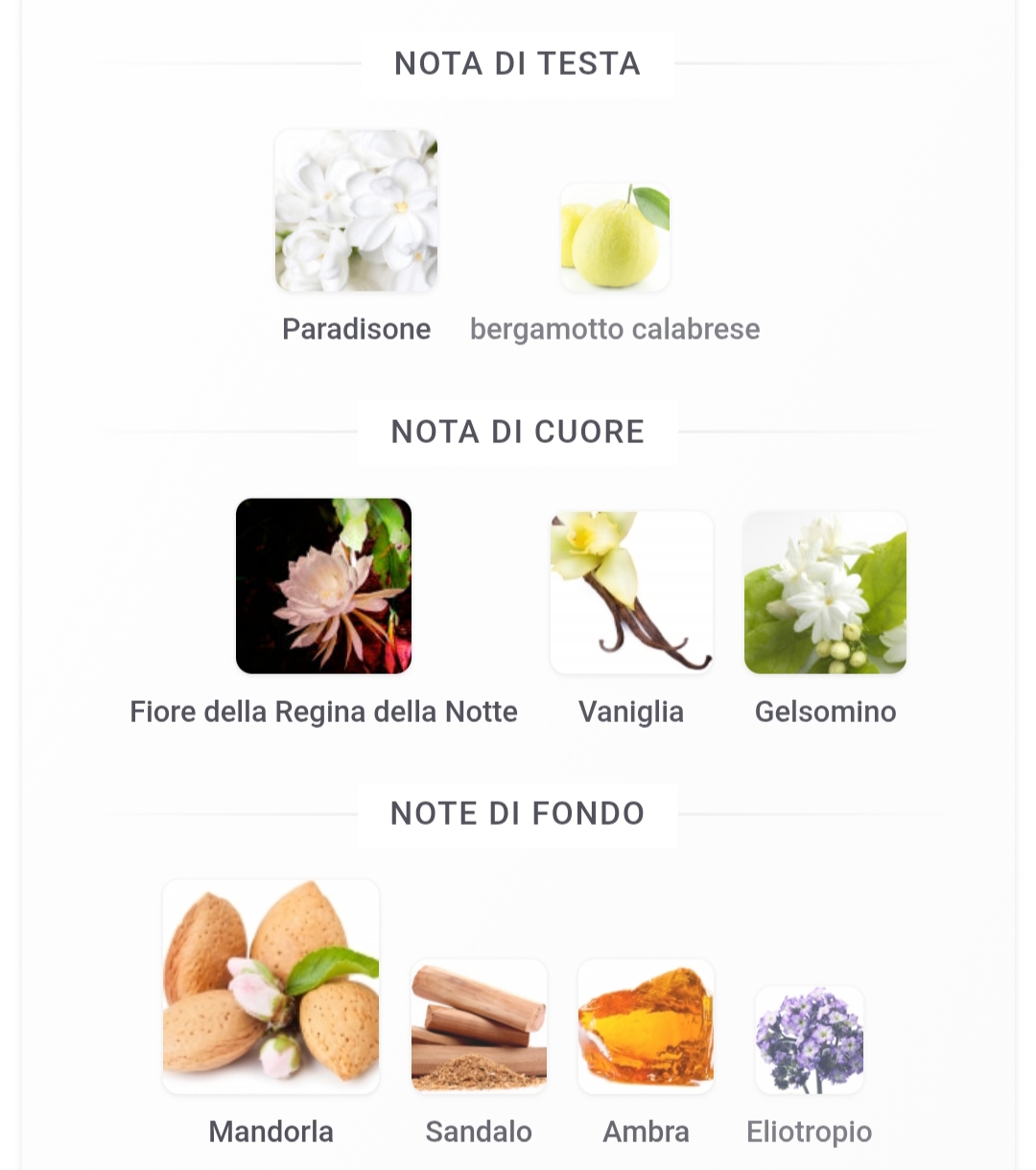Tap the Gelsomino note tile

coord(825,593)
